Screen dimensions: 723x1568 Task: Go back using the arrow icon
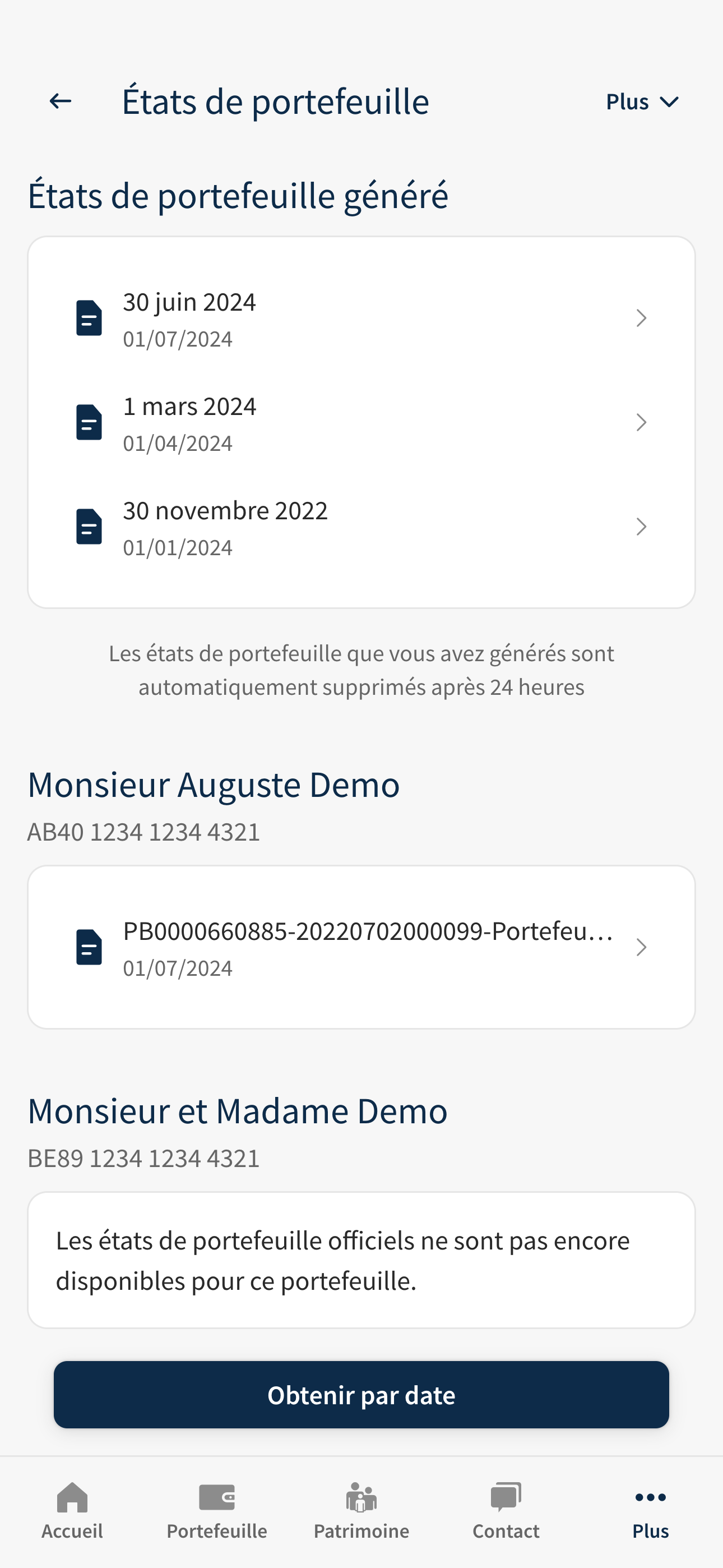(x=61, y=101)
